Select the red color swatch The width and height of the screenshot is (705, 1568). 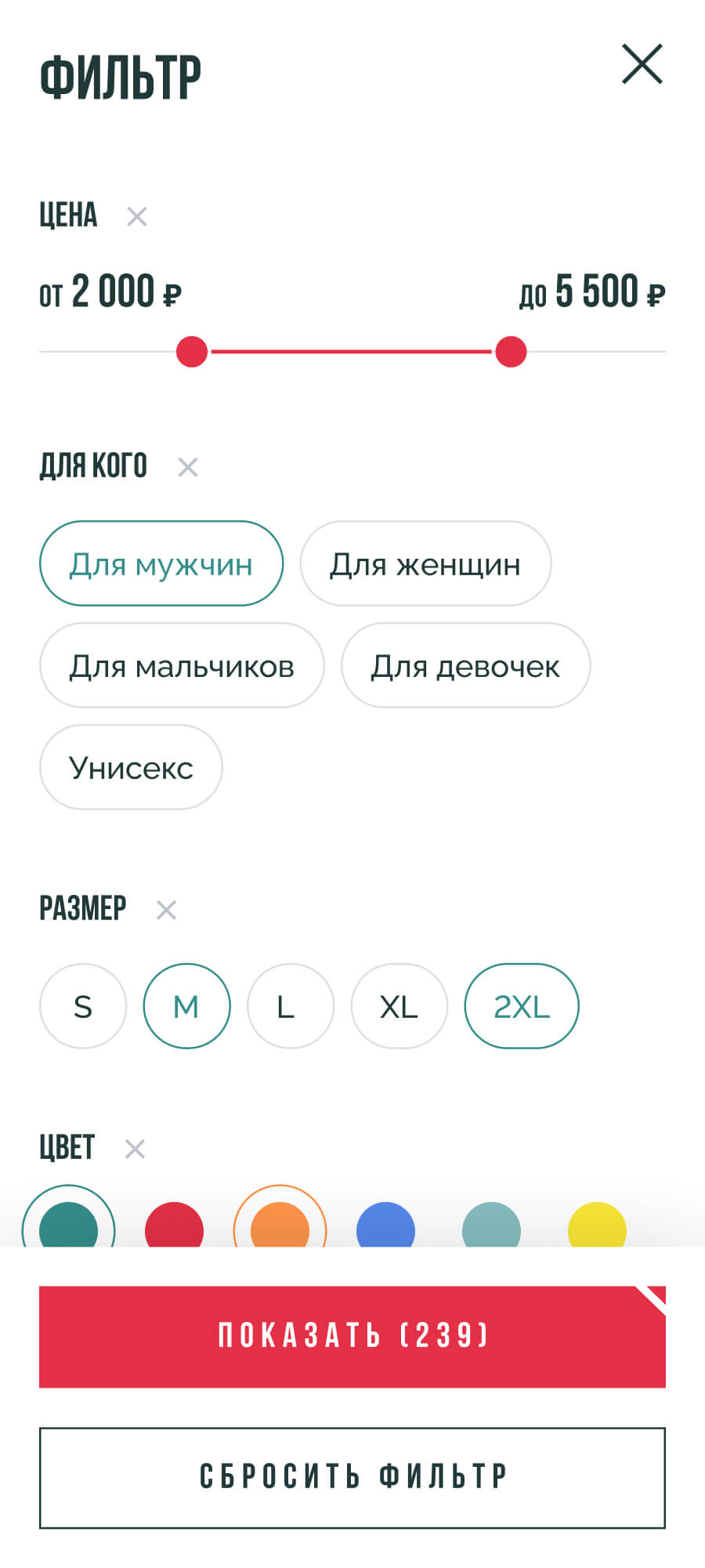(x=174, y=1227)
